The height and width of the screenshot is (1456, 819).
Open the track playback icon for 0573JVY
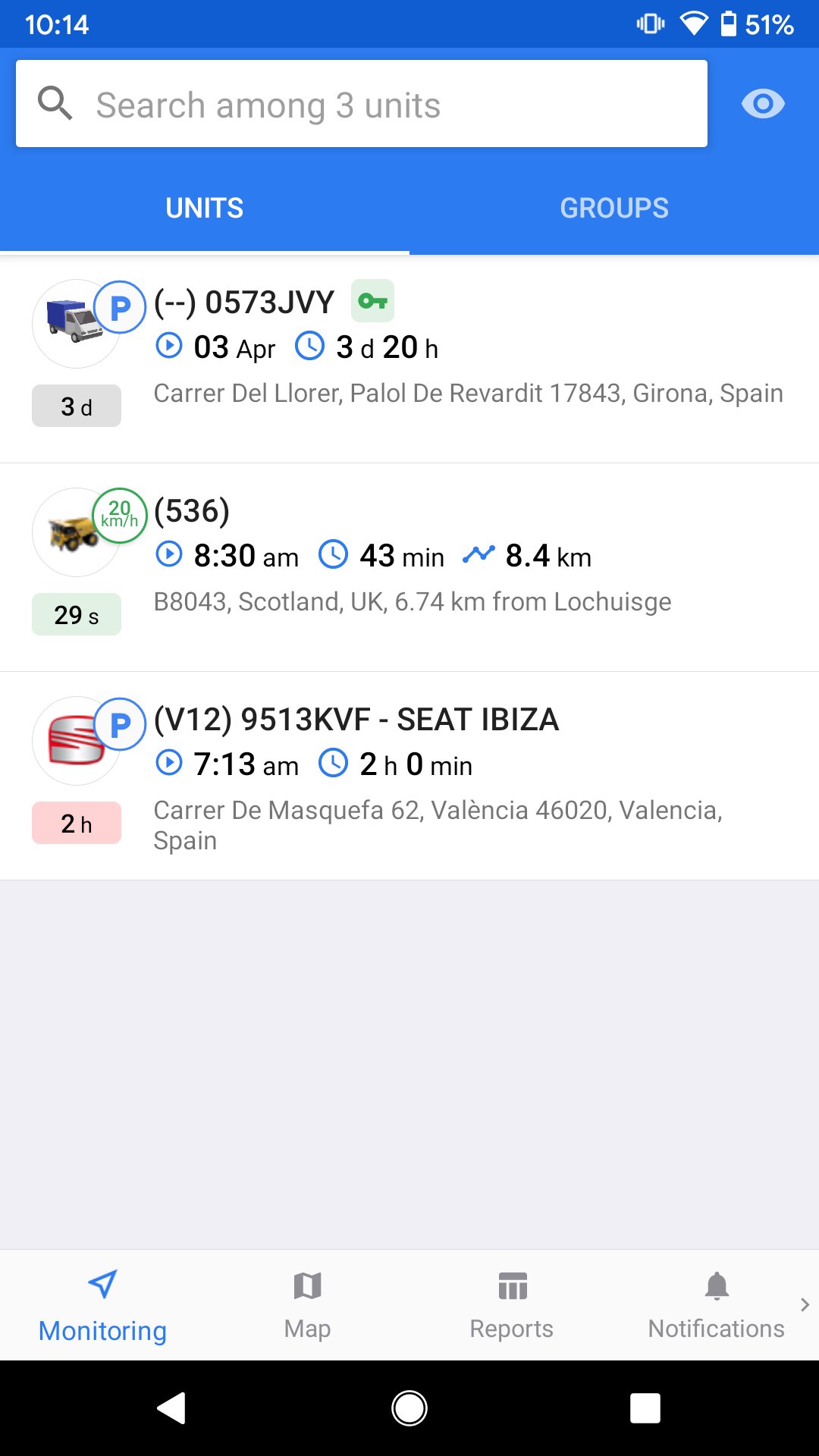170,347
